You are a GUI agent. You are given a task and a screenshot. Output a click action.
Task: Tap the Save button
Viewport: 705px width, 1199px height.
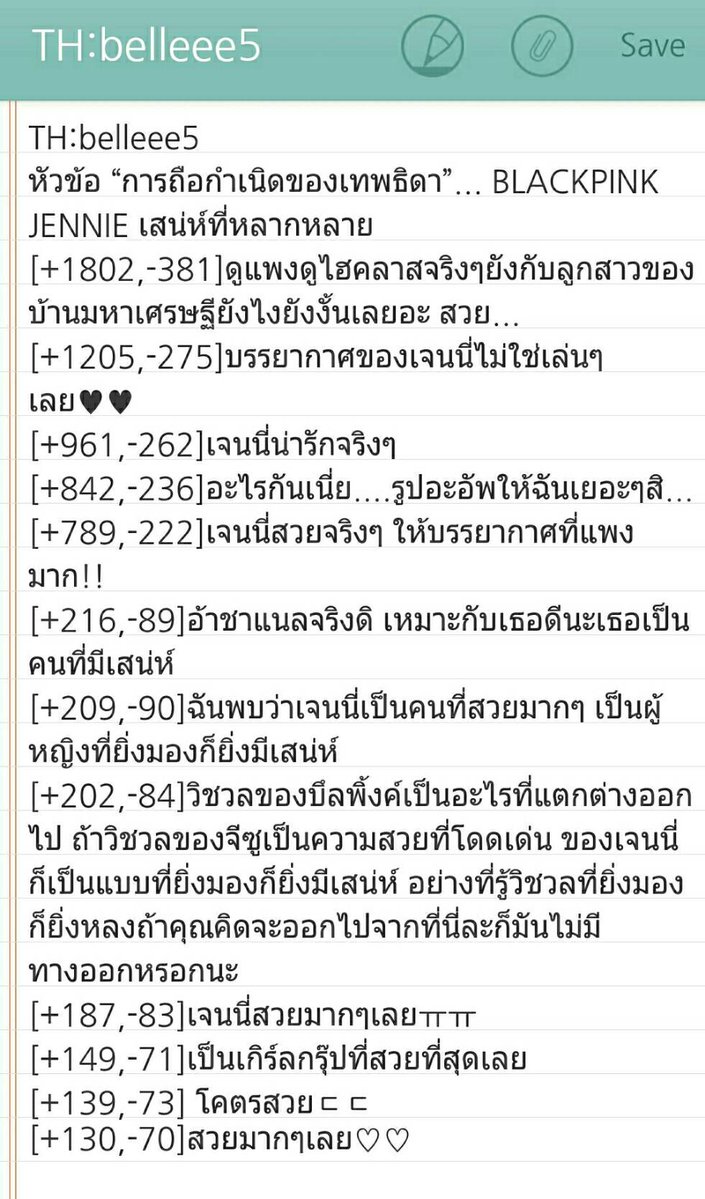pyautogui.click(x=652, y=45)
